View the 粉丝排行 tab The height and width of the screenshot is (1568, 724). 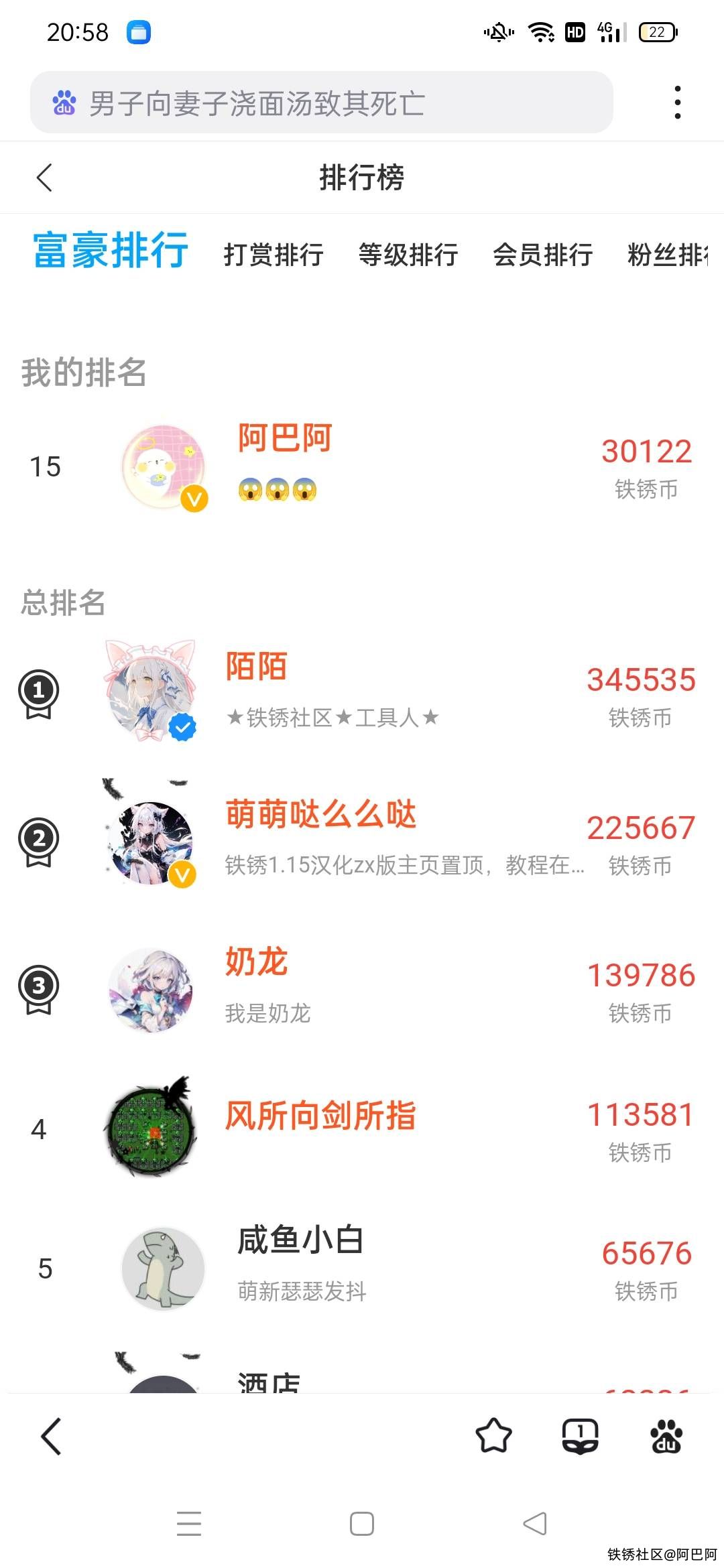pyautogui.click(x=668, y=255)
